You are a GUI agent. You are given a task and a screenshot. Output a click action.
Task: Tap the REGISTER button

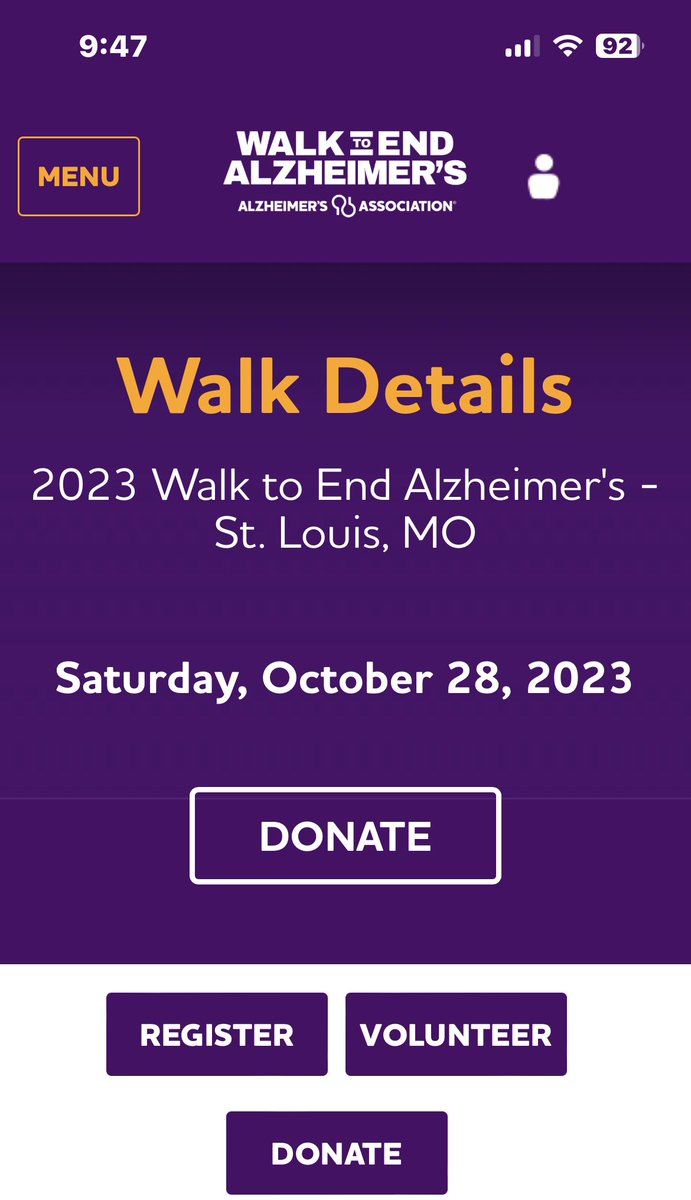[217, 1034]
